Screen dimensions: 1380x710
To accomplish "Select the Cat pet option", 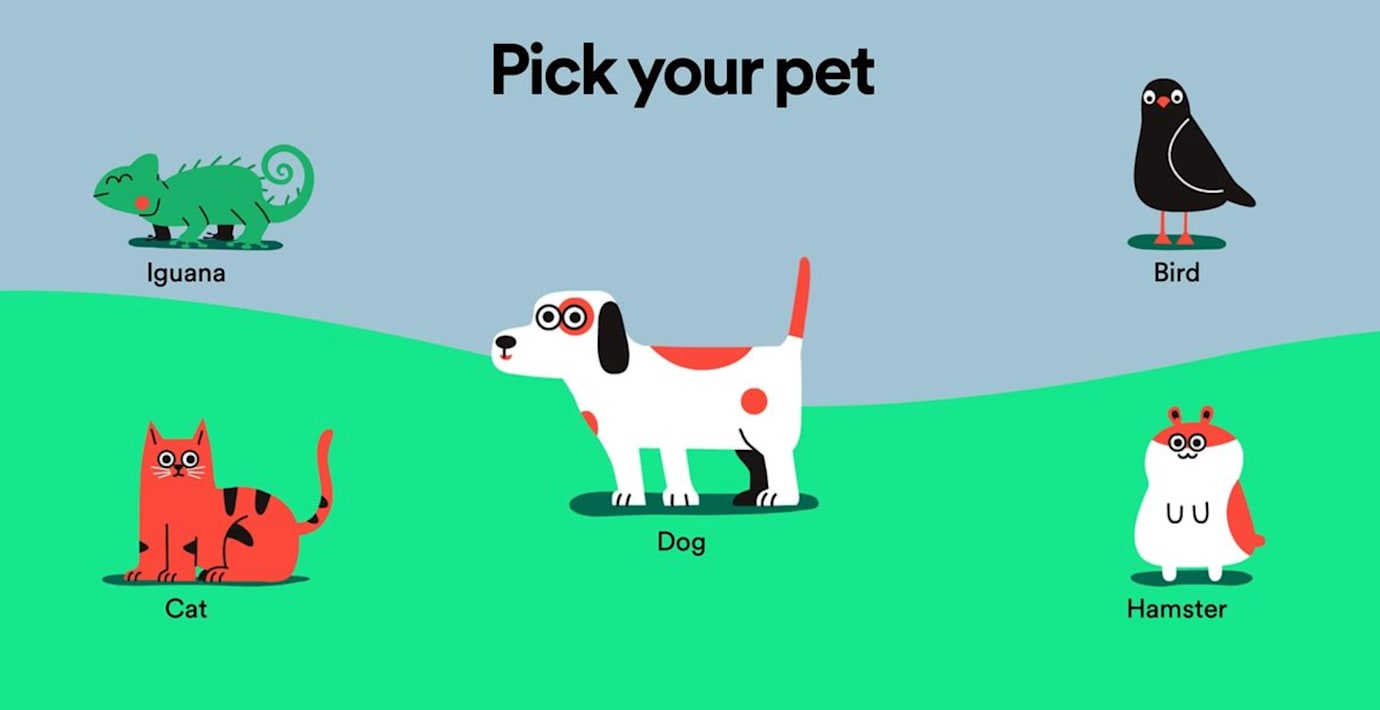I will 220,510.
